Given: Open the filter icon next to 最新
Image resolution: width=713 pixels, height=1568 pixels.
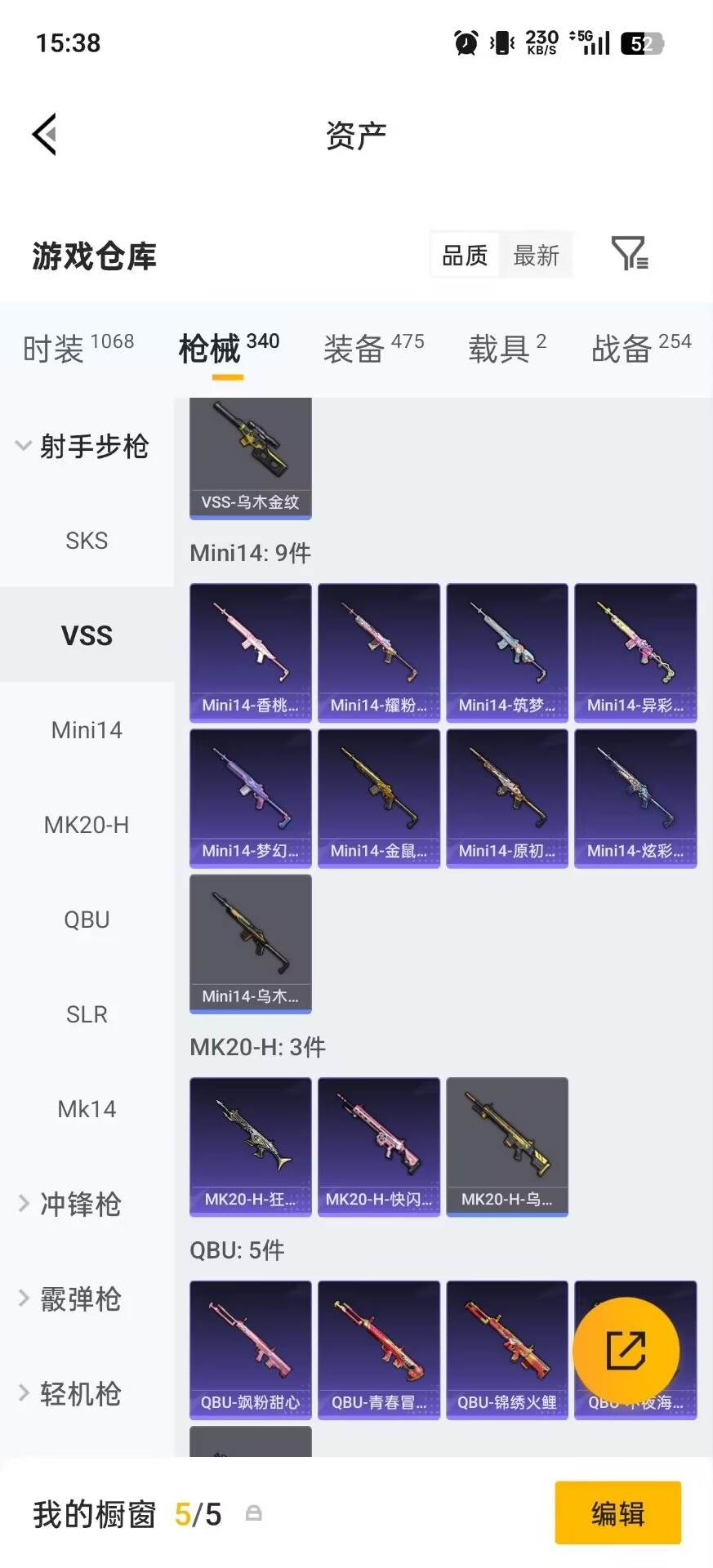Looking at the screenshot, I should click(630, 254).
